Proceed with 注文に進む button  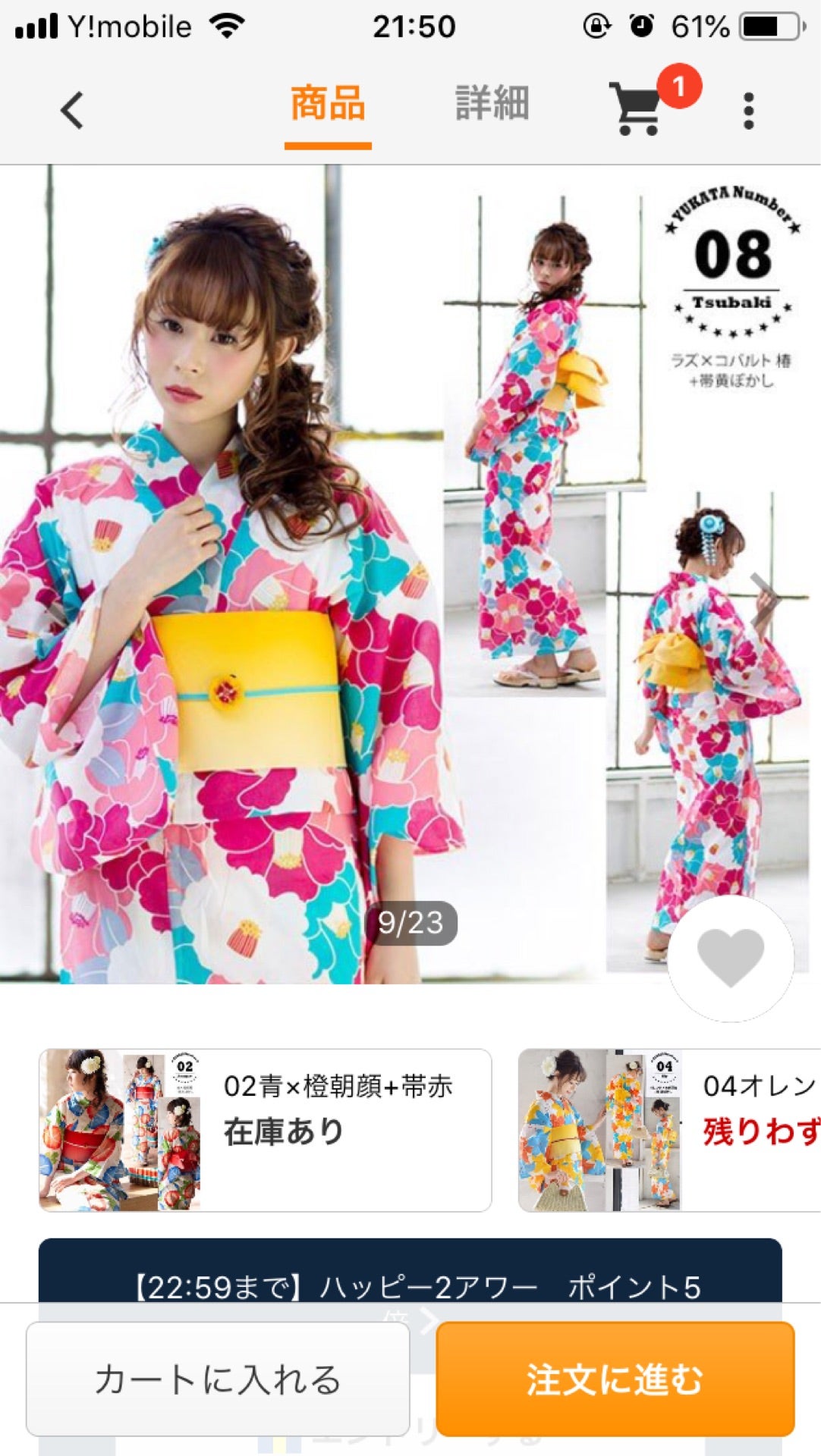(x=615, y=1379)
